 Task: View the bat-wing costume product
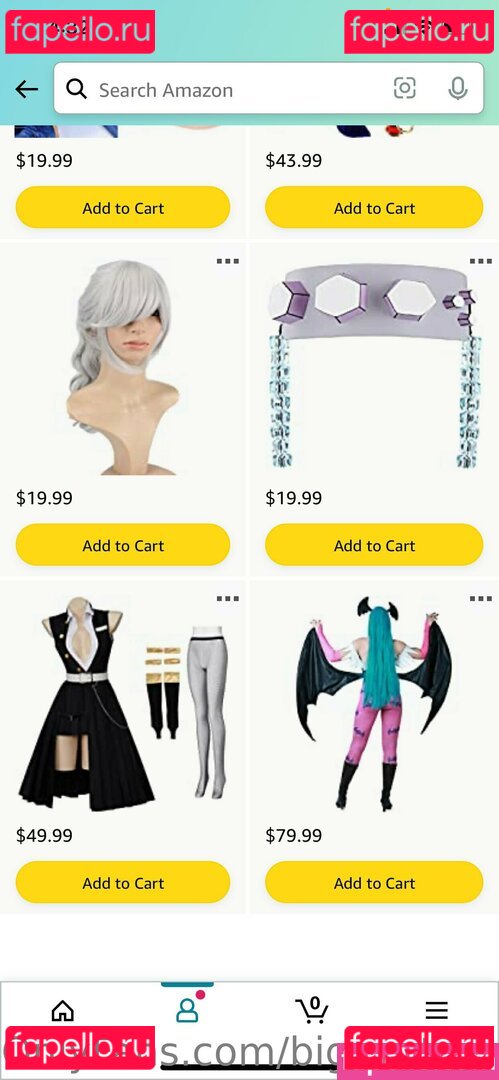pyautogui.click(x=374, y=703)
